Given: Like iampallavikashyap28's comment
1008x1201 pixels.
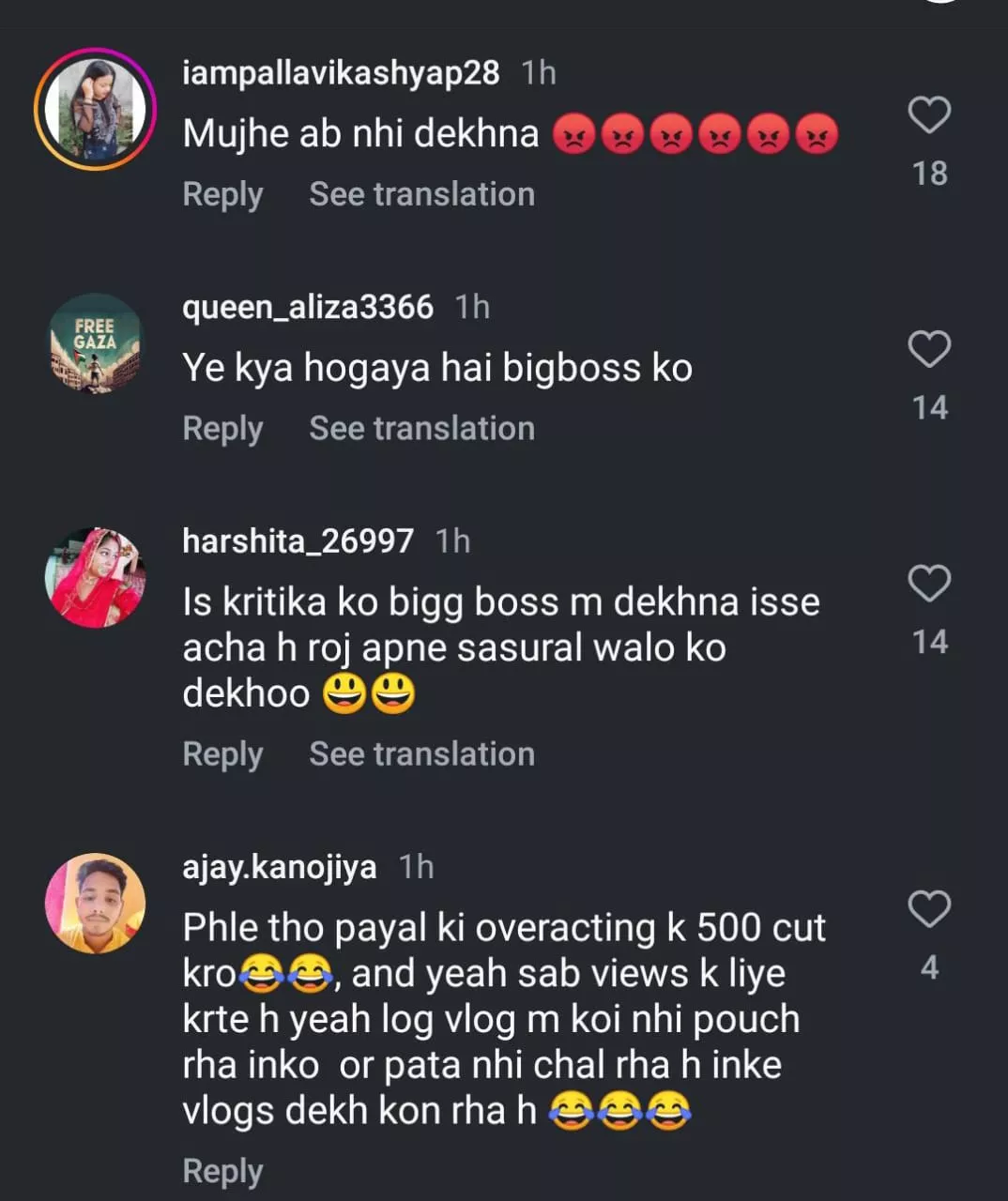Looking at the screenshot, I should 929,114.
